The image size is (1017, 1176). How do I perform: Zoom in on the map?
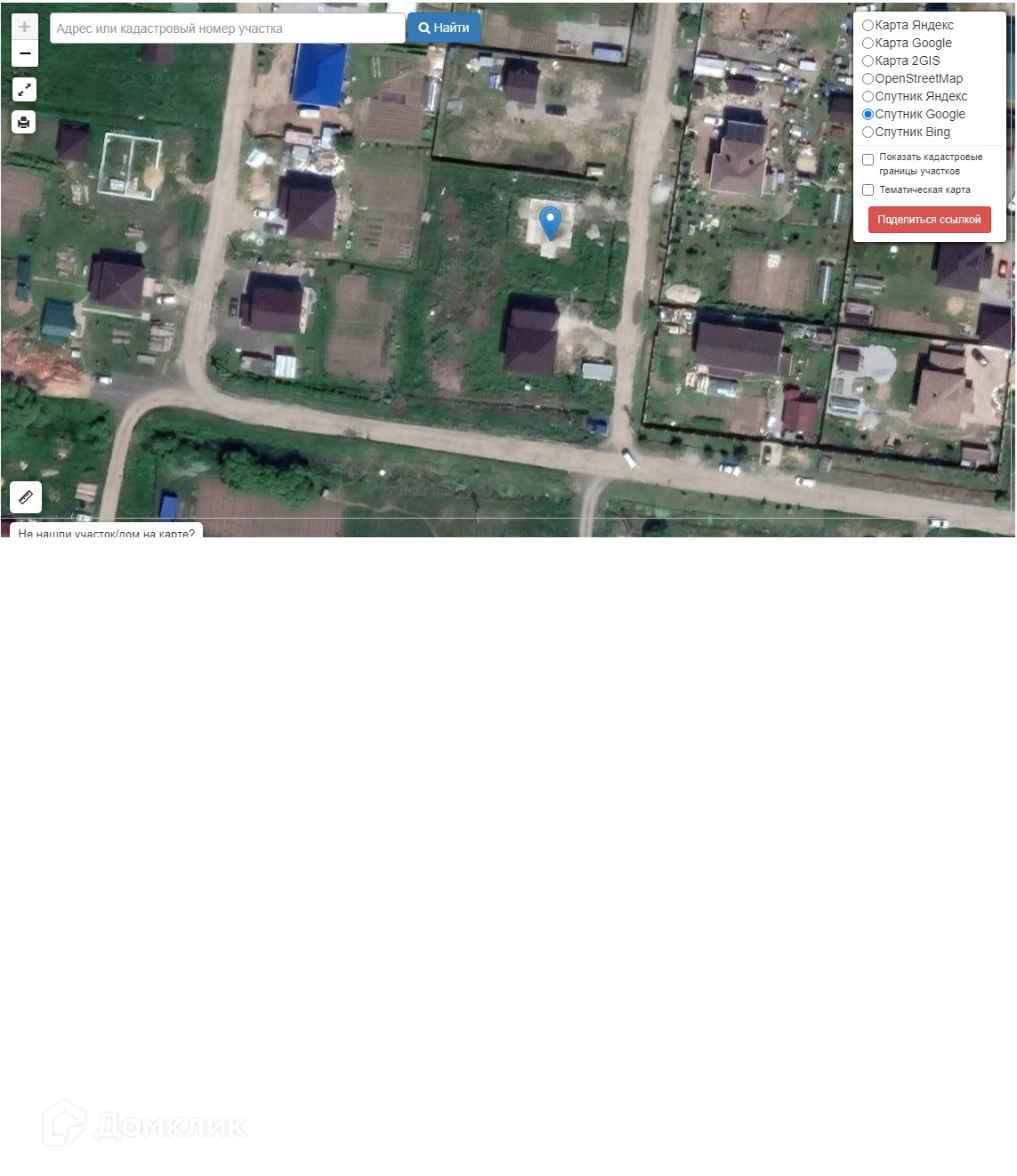point(25,27)
